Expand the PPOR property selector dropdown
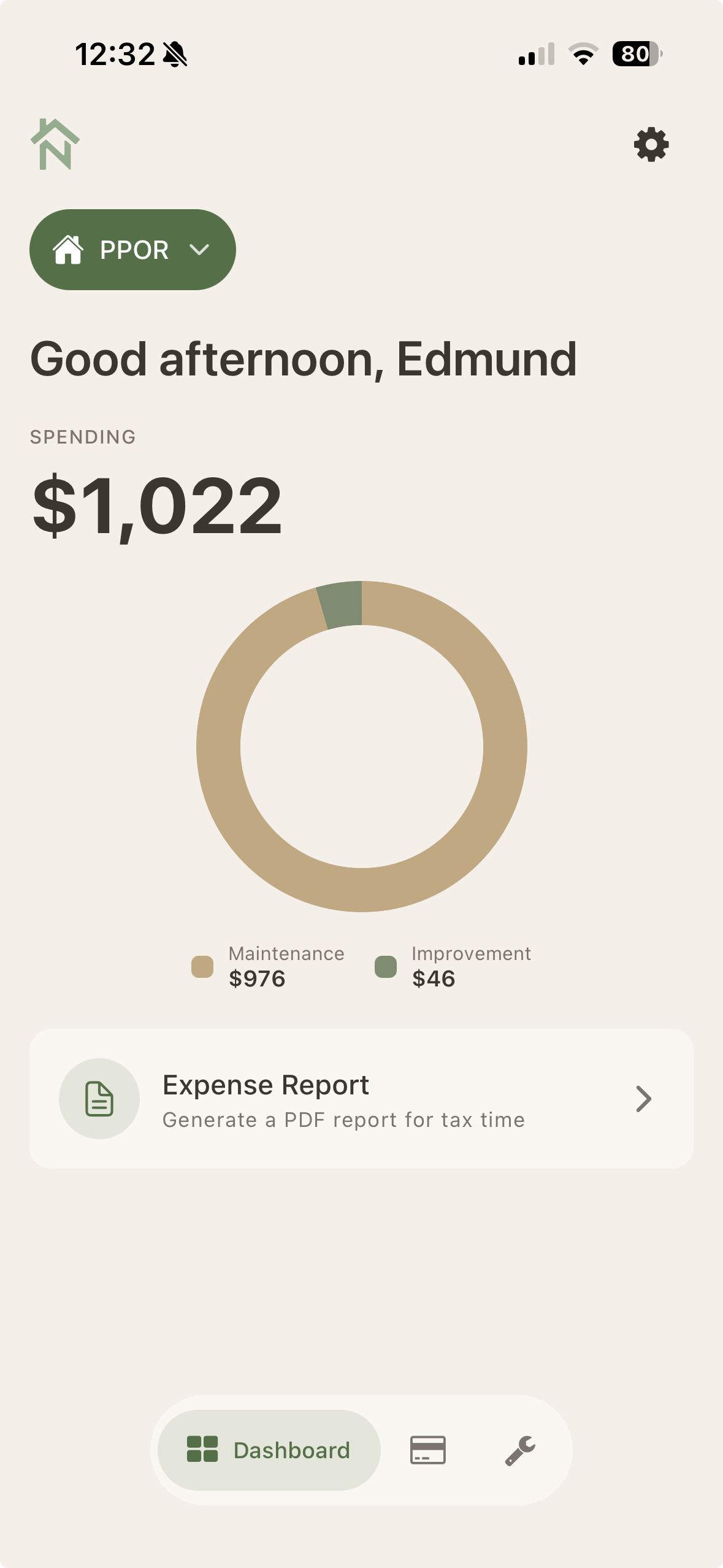This screenshot has width=723, height=1568. click(x=132, y=249)
